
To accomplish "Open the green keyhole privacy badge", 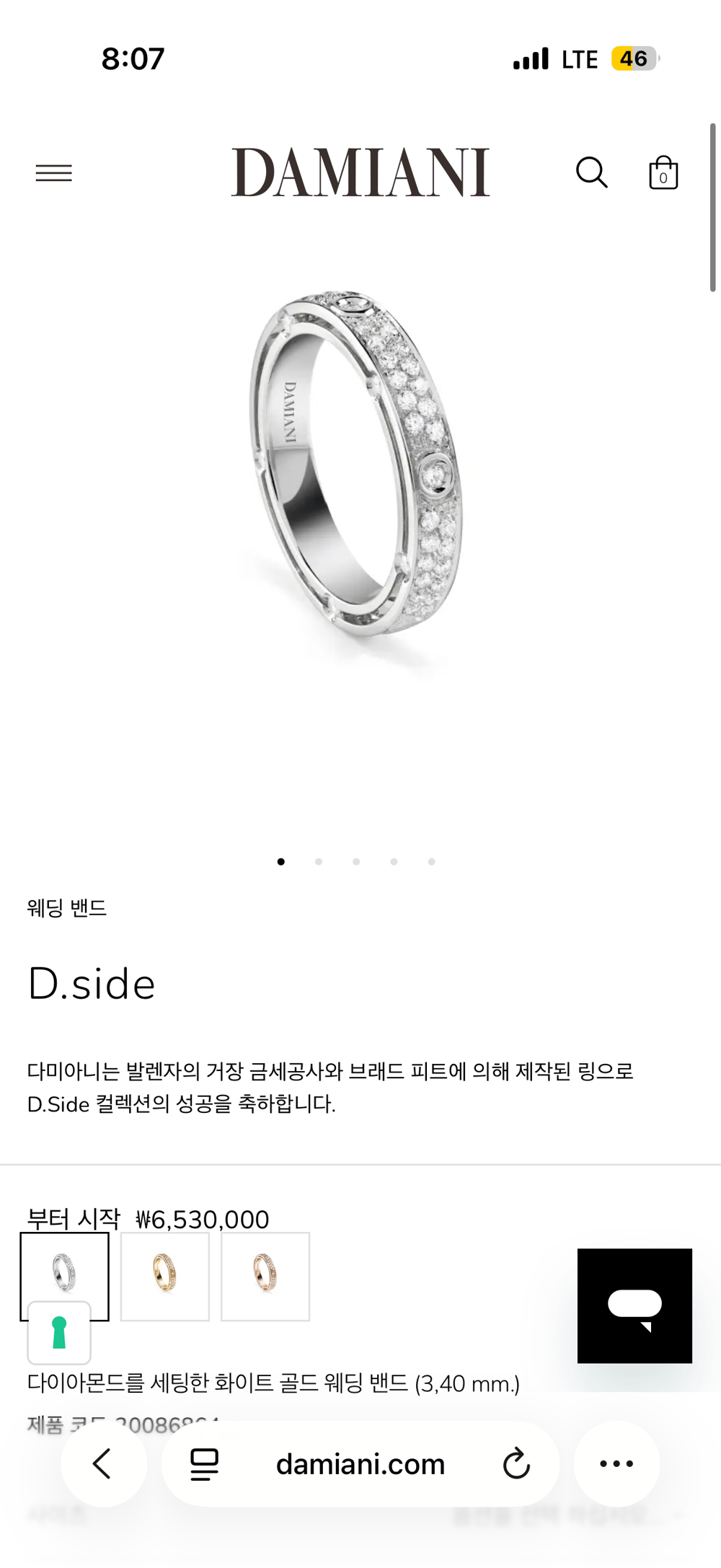I will (x=59, y=1333).
